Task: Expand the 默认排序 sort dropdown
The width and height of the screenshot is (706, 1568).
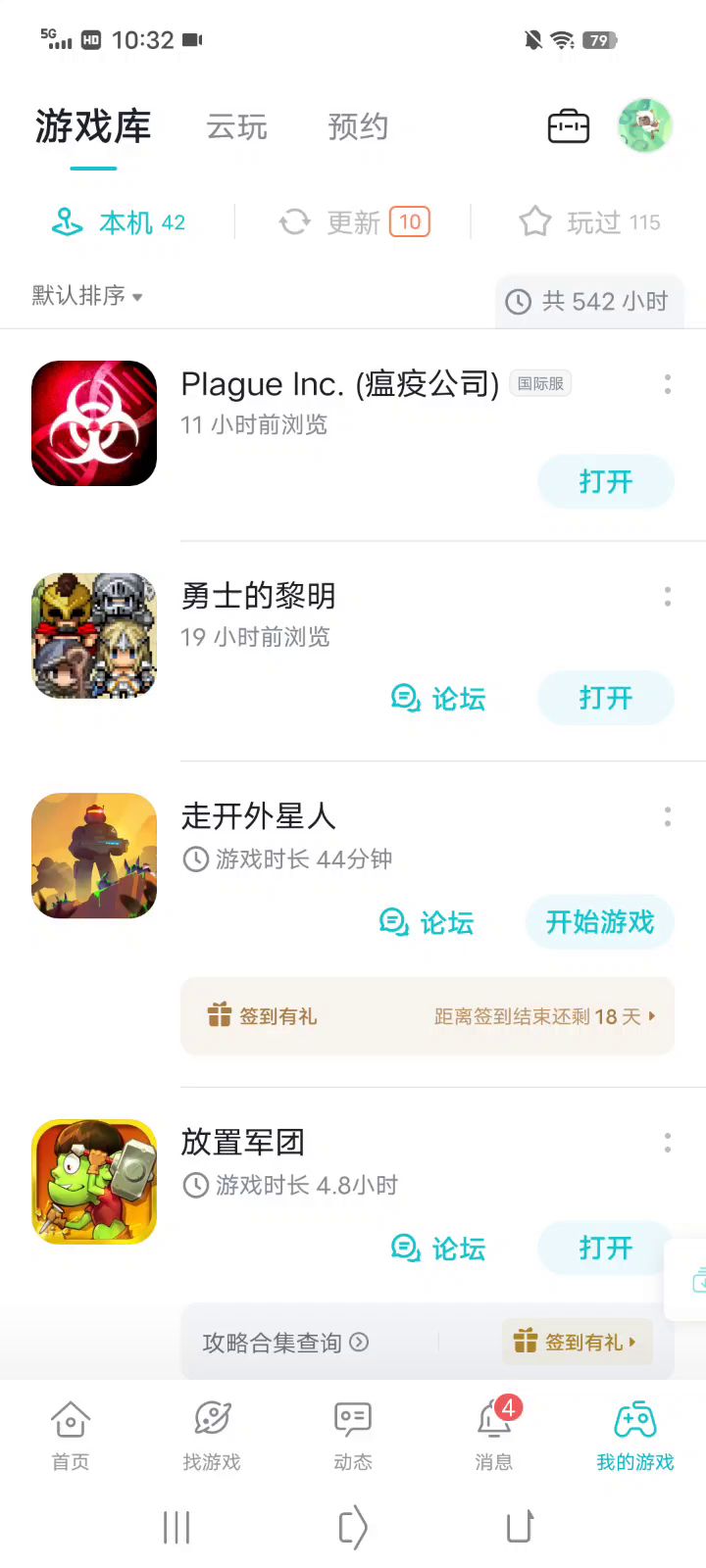Action: (87, 296)
